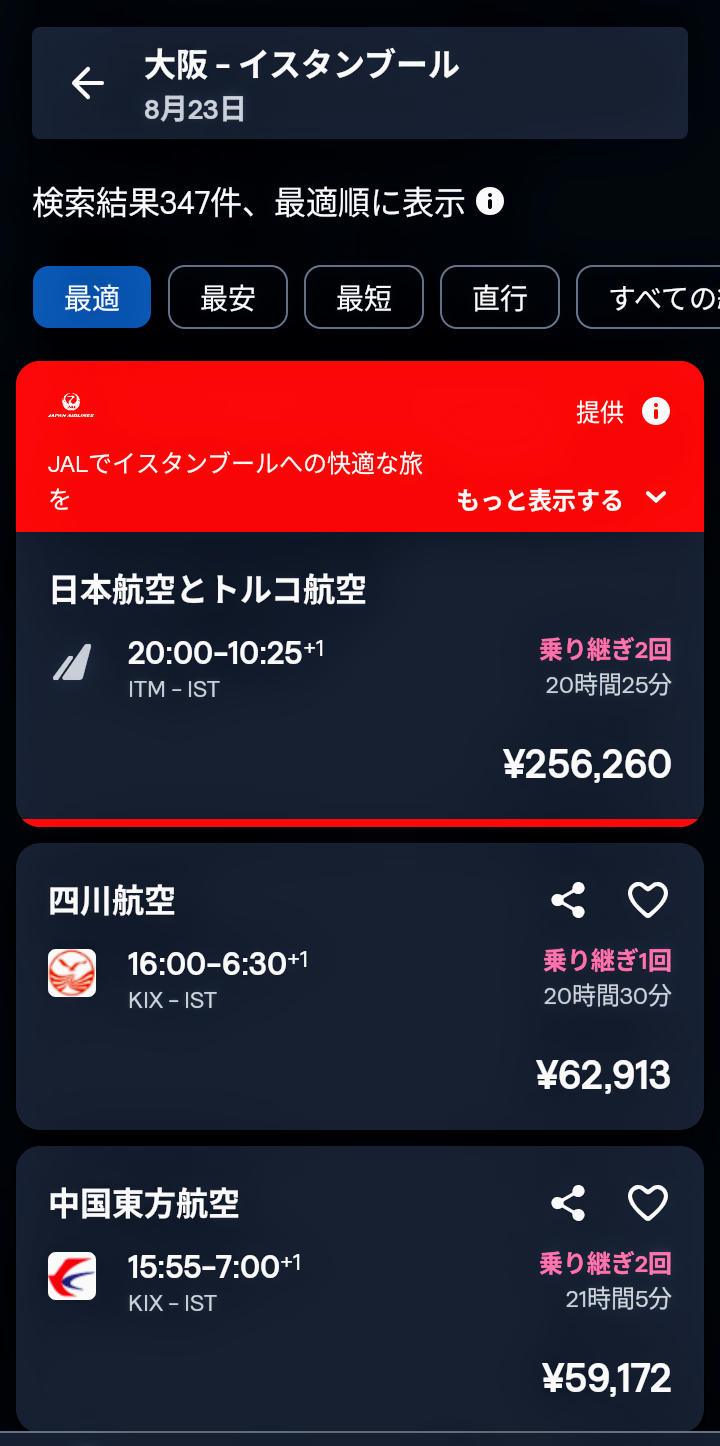Edit the 大阪 - イスタンブール search header
The image size is (720, 1446).
coord(360,83)
